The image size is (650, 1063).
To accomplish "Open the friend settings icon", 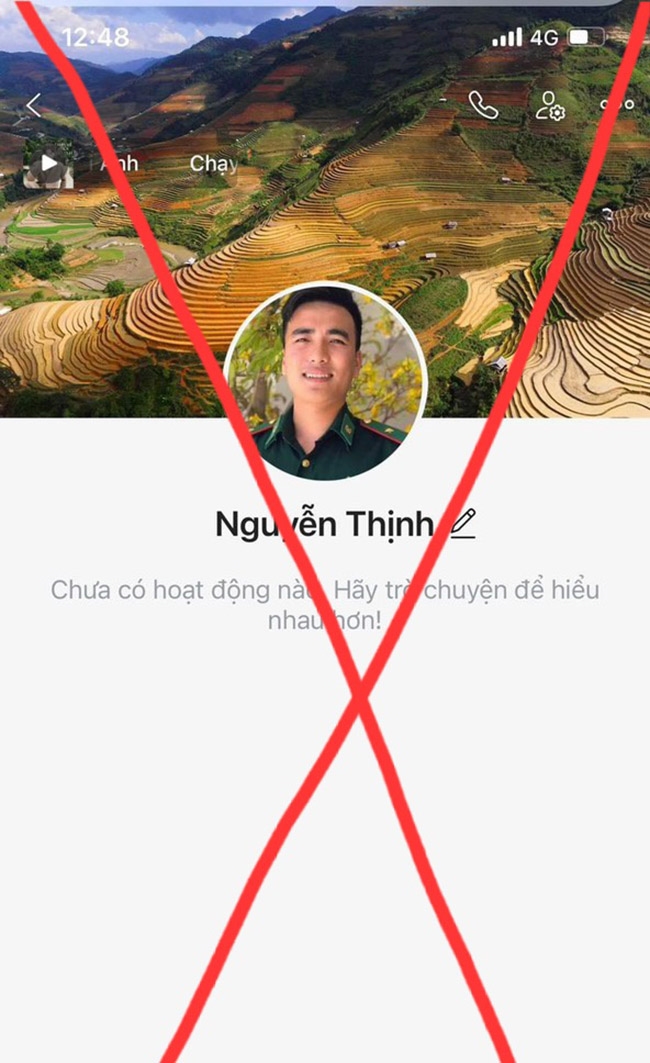I will 549,105.
